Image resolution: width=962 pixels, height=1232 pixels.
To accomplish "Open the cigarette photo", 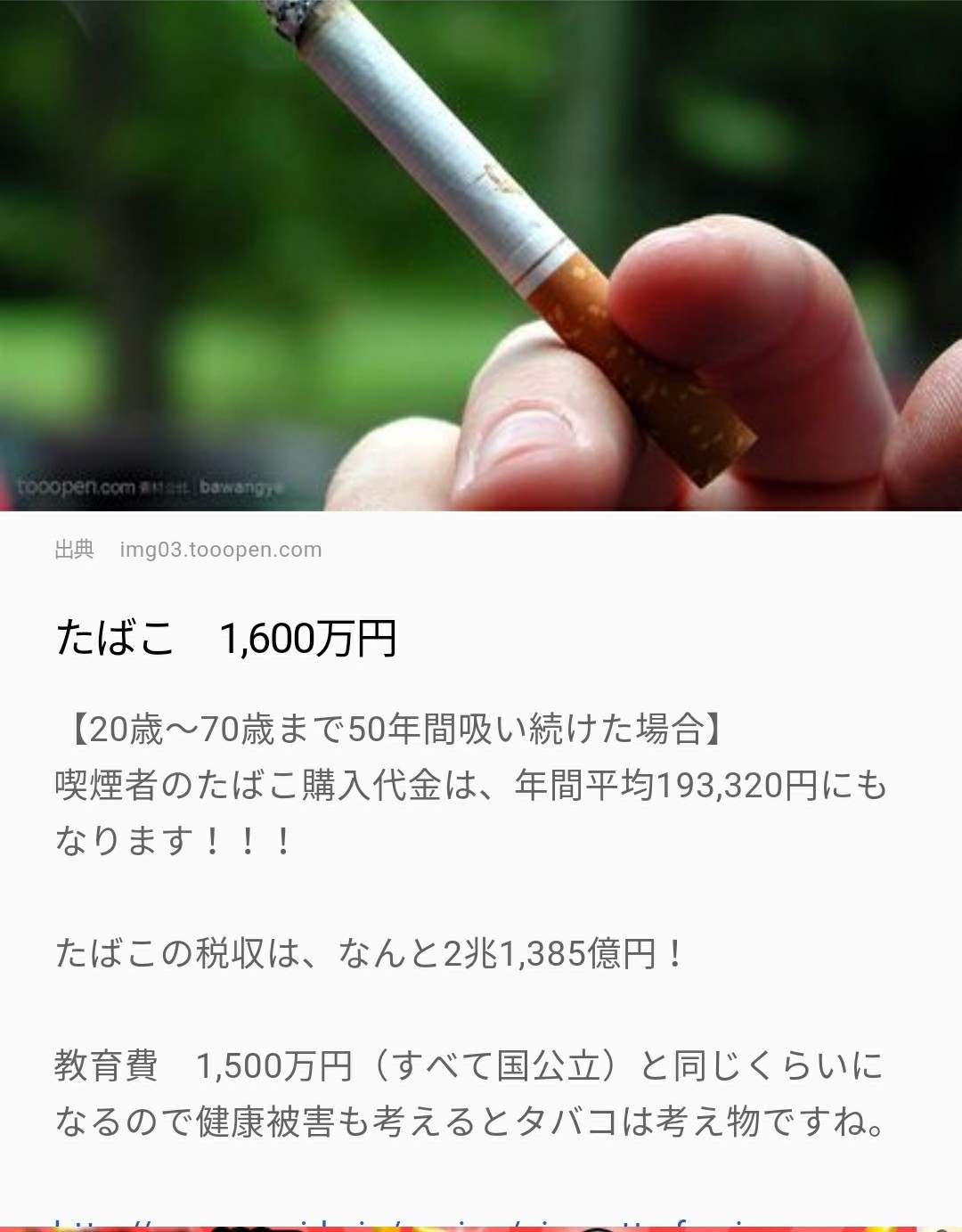I will pyautogui.click(x=481, y=254).
